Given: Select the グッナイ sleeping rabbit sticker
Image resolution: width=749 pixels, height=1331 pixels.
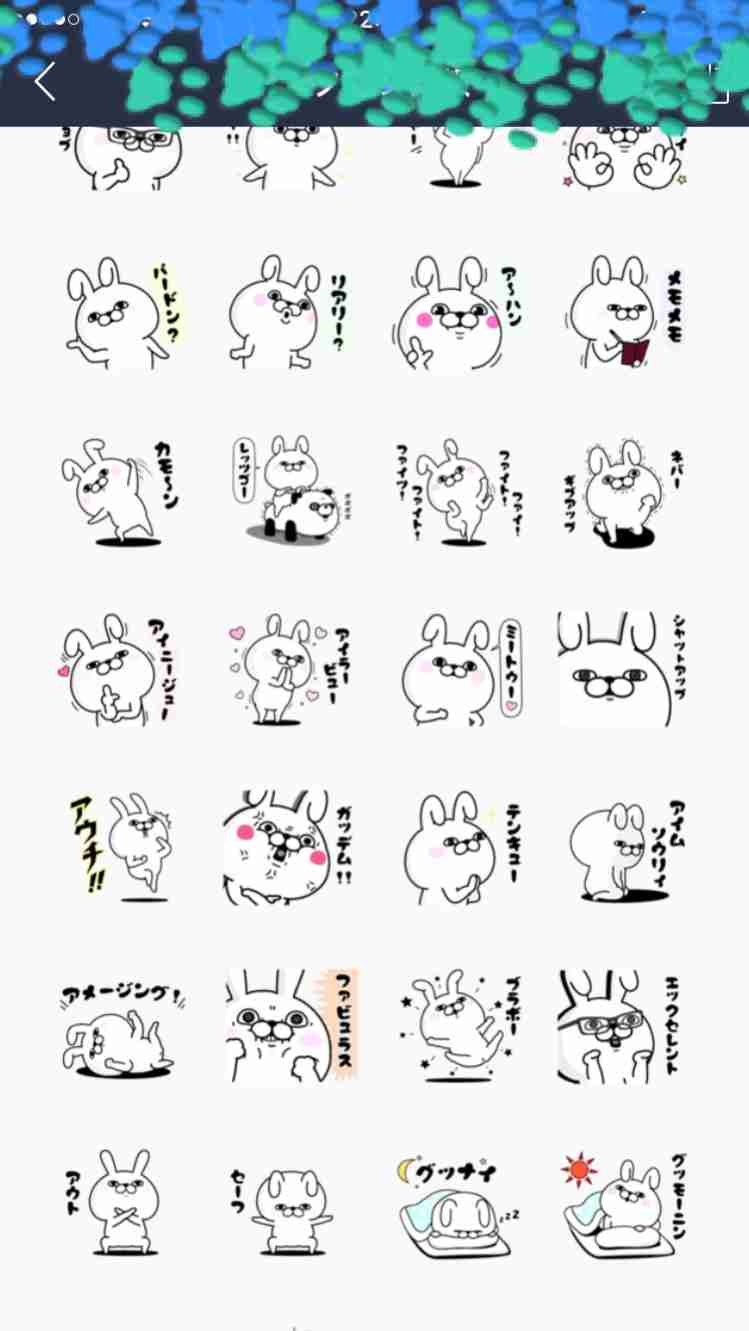Looking at the screenshot, I should [456, 1207].
